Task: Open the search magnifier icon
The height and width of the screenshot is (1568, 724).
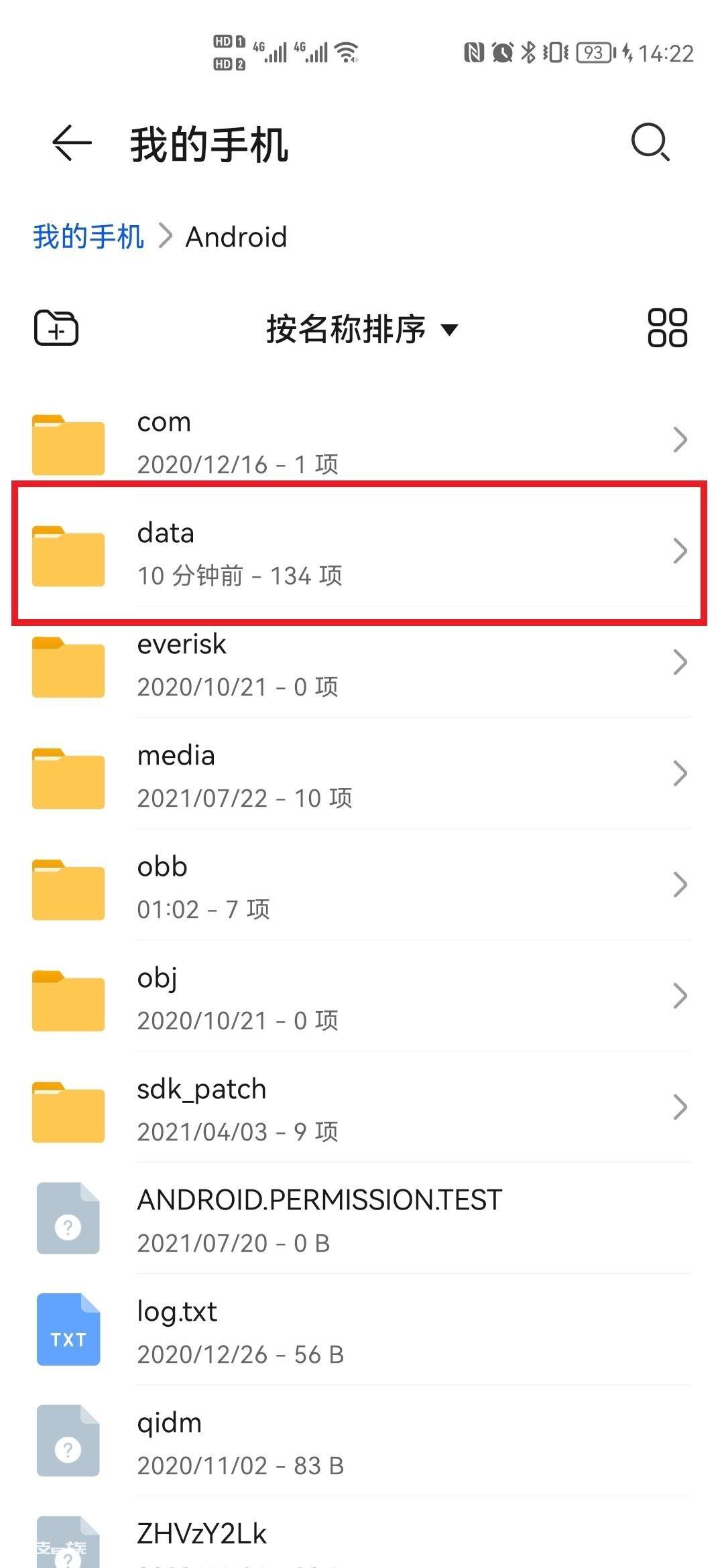Action: 650,142
